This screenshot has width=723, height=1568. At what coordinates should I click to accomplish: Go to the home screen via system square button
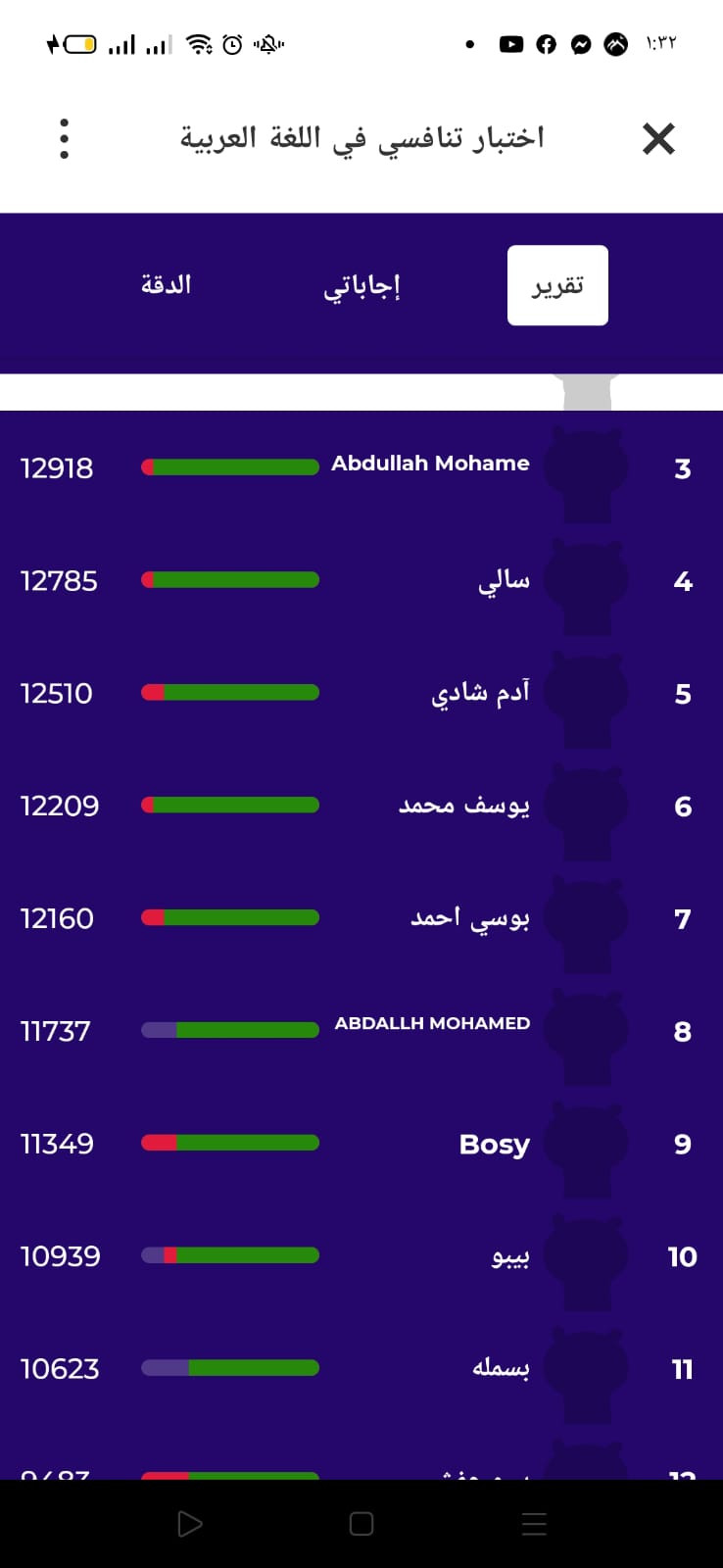tap(361, 1524)
